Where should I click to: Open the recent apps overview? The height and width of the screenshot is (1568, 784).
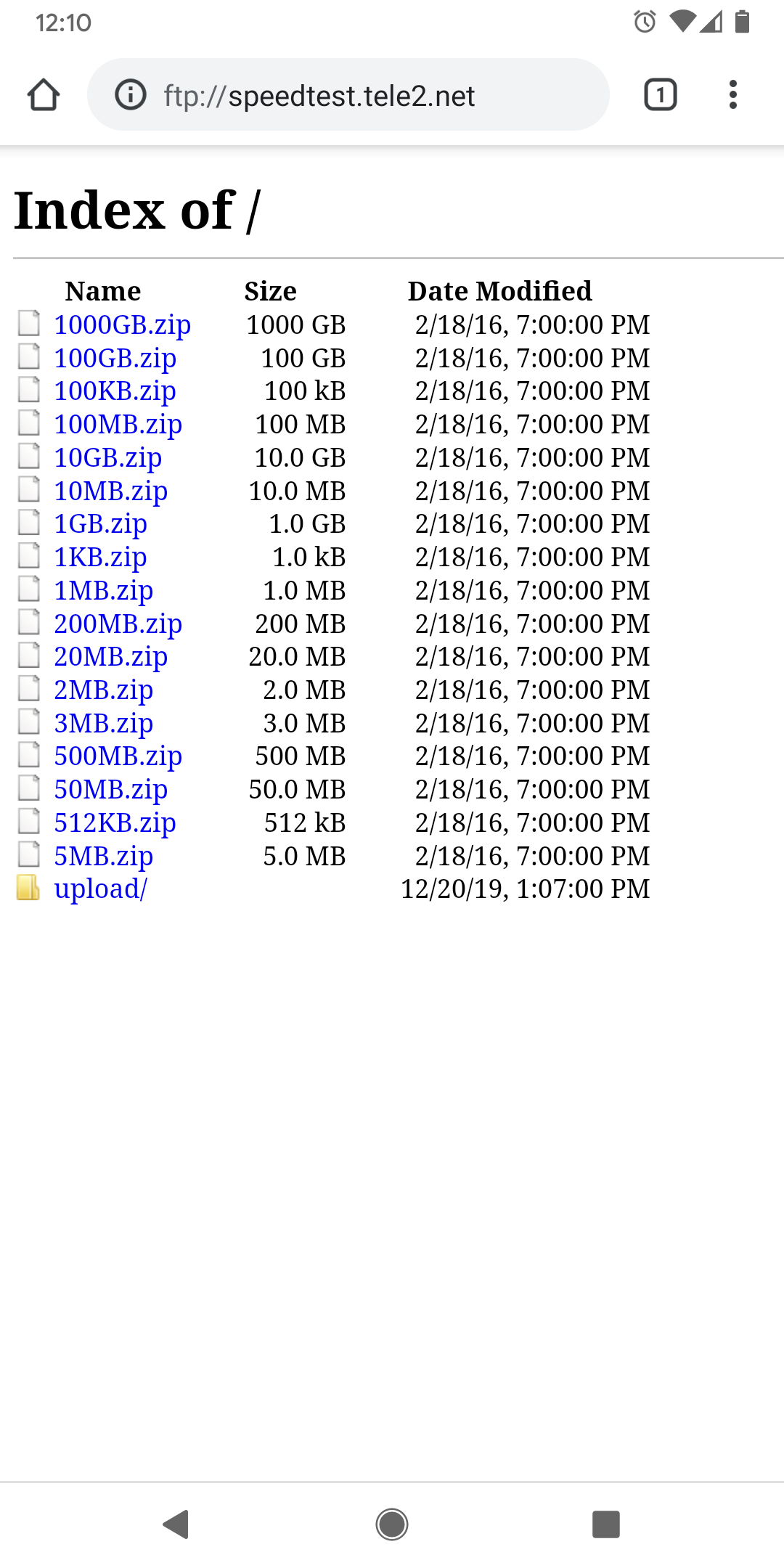point(606,1524)
